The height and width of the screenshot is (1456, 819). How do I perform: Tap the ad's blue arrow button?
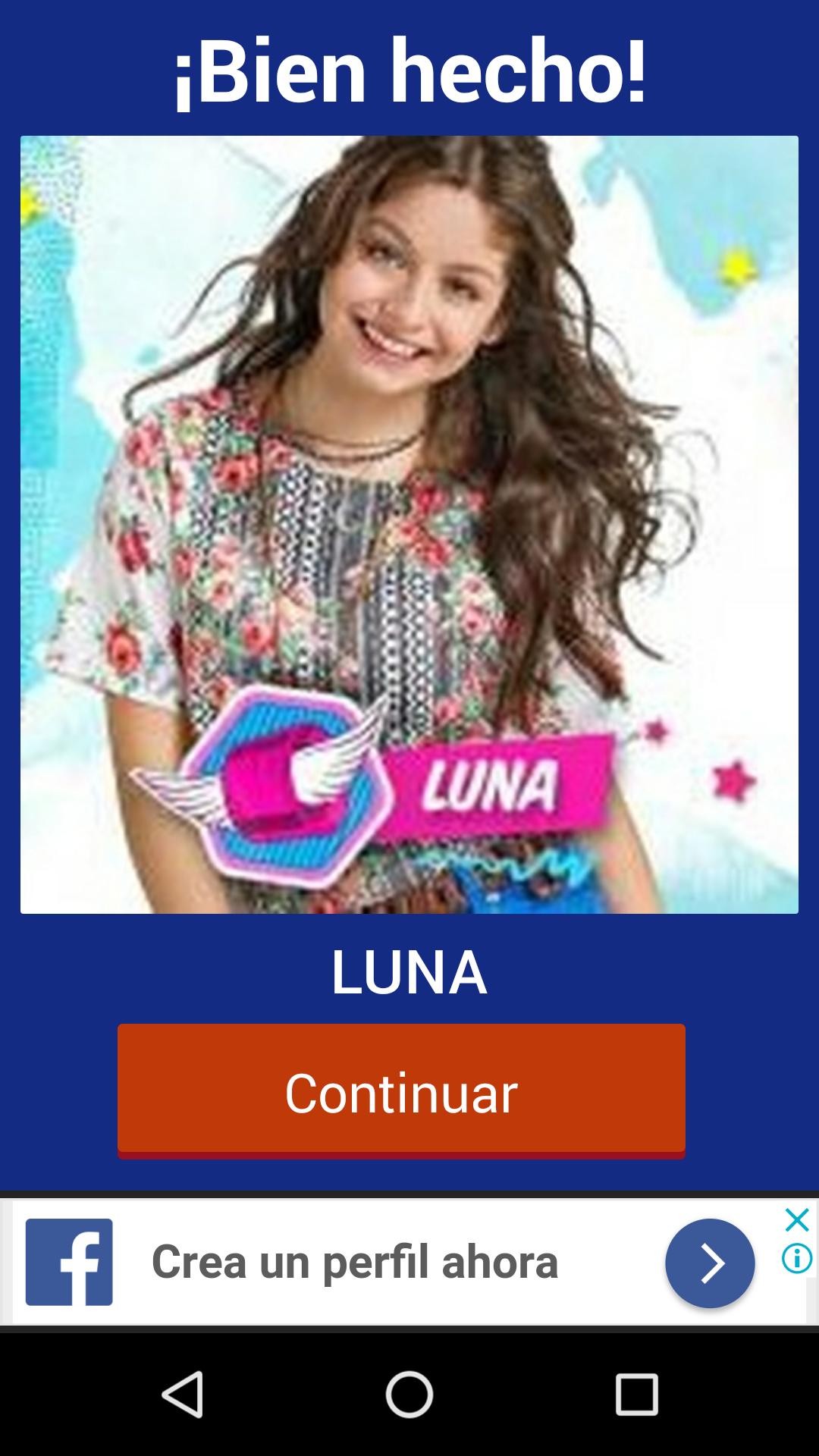(710, 1263)
